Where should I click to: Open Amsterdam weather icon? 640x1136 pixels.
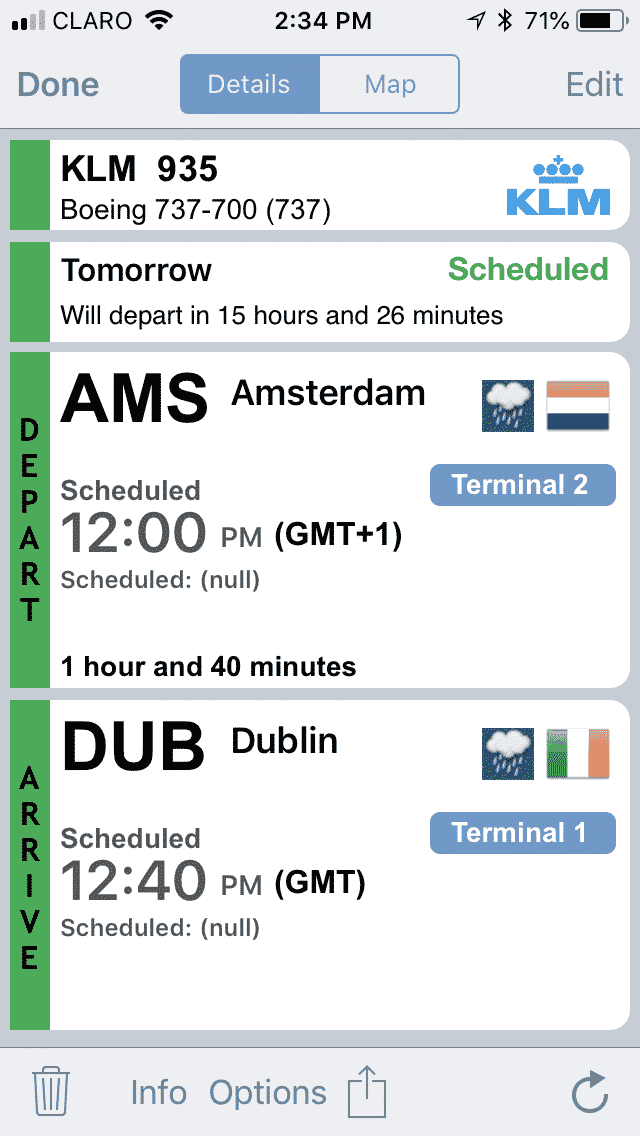(508, 406)
